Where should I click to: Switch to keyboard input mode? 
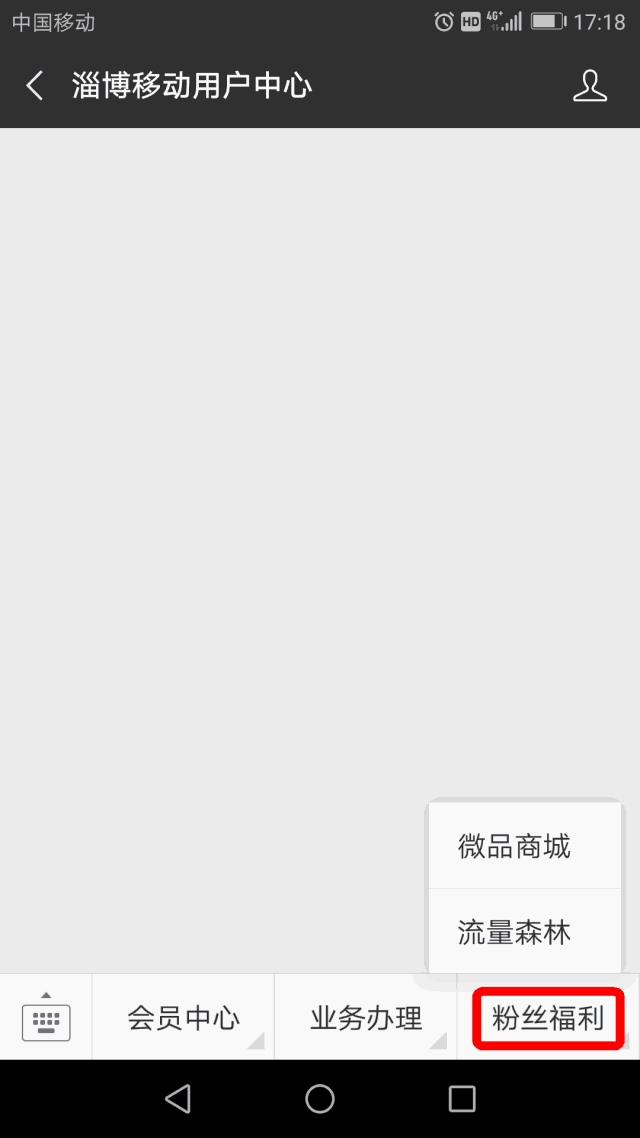[46, 1017]
